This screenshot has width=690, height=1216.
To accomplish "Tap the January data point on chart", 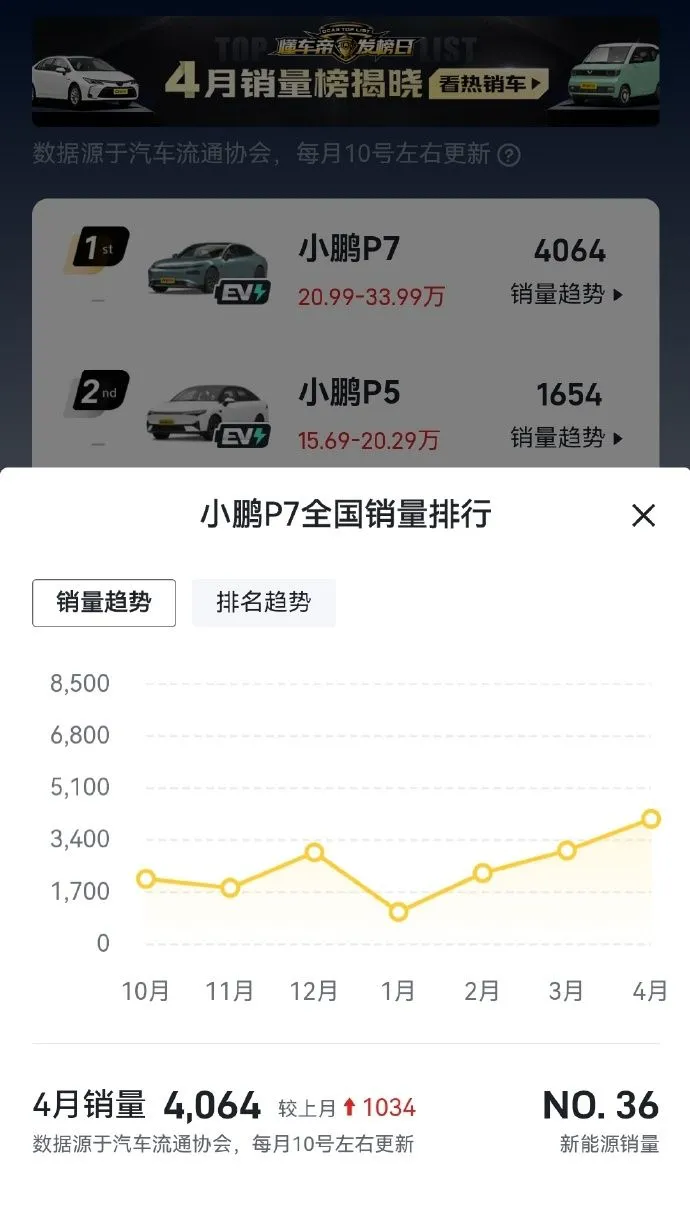I will pyautogui.click(x=398, y=912).
